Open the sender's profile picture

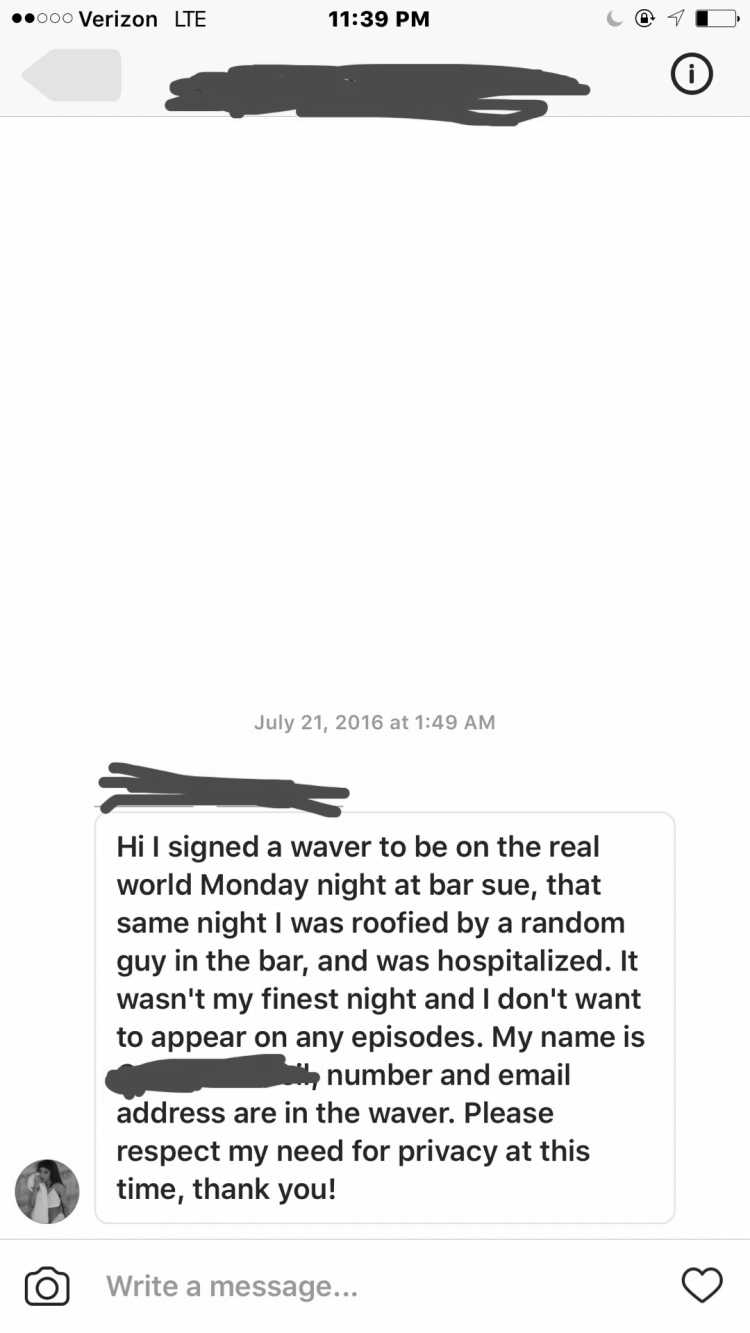coord(47,1191)
